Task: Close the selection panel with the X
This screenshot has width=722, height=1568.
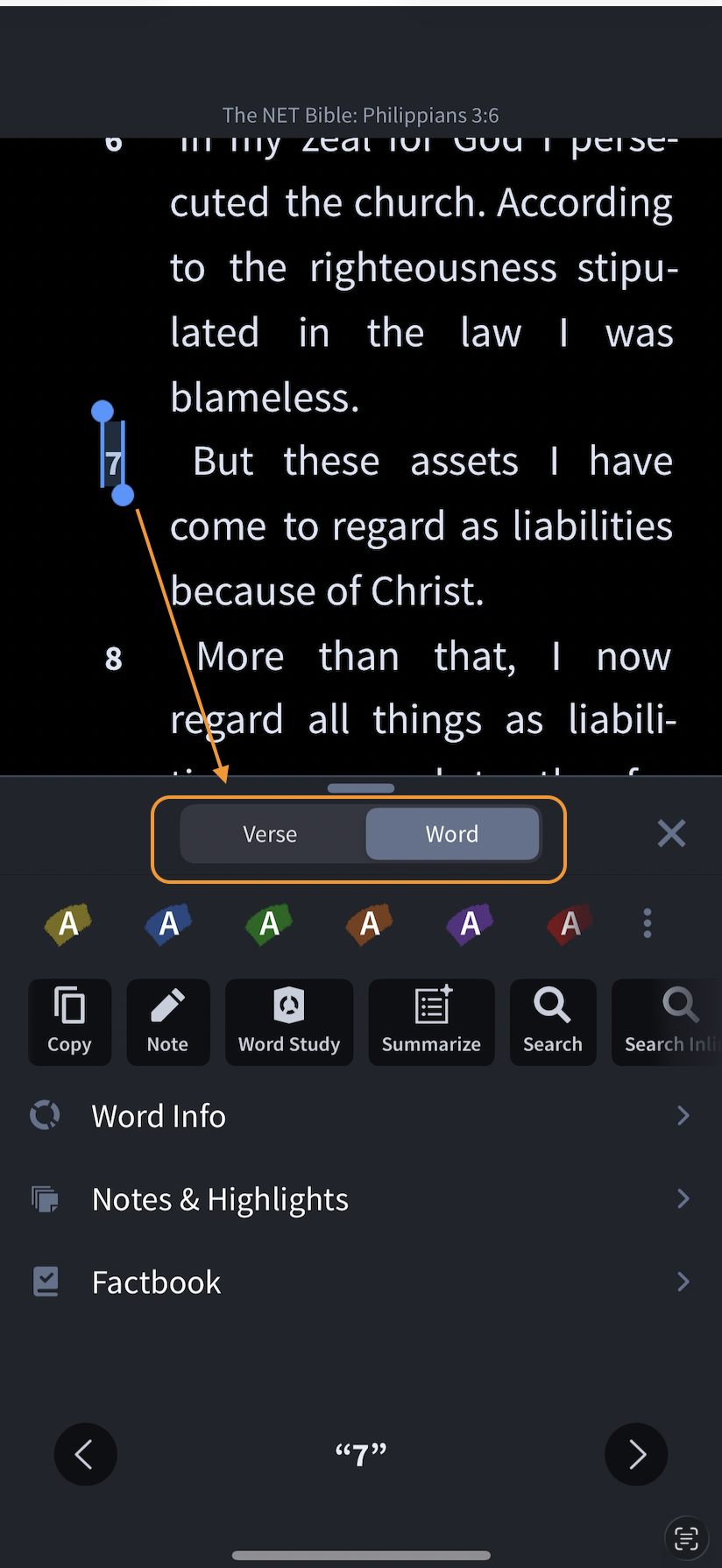Action: [x=671, y=833]
